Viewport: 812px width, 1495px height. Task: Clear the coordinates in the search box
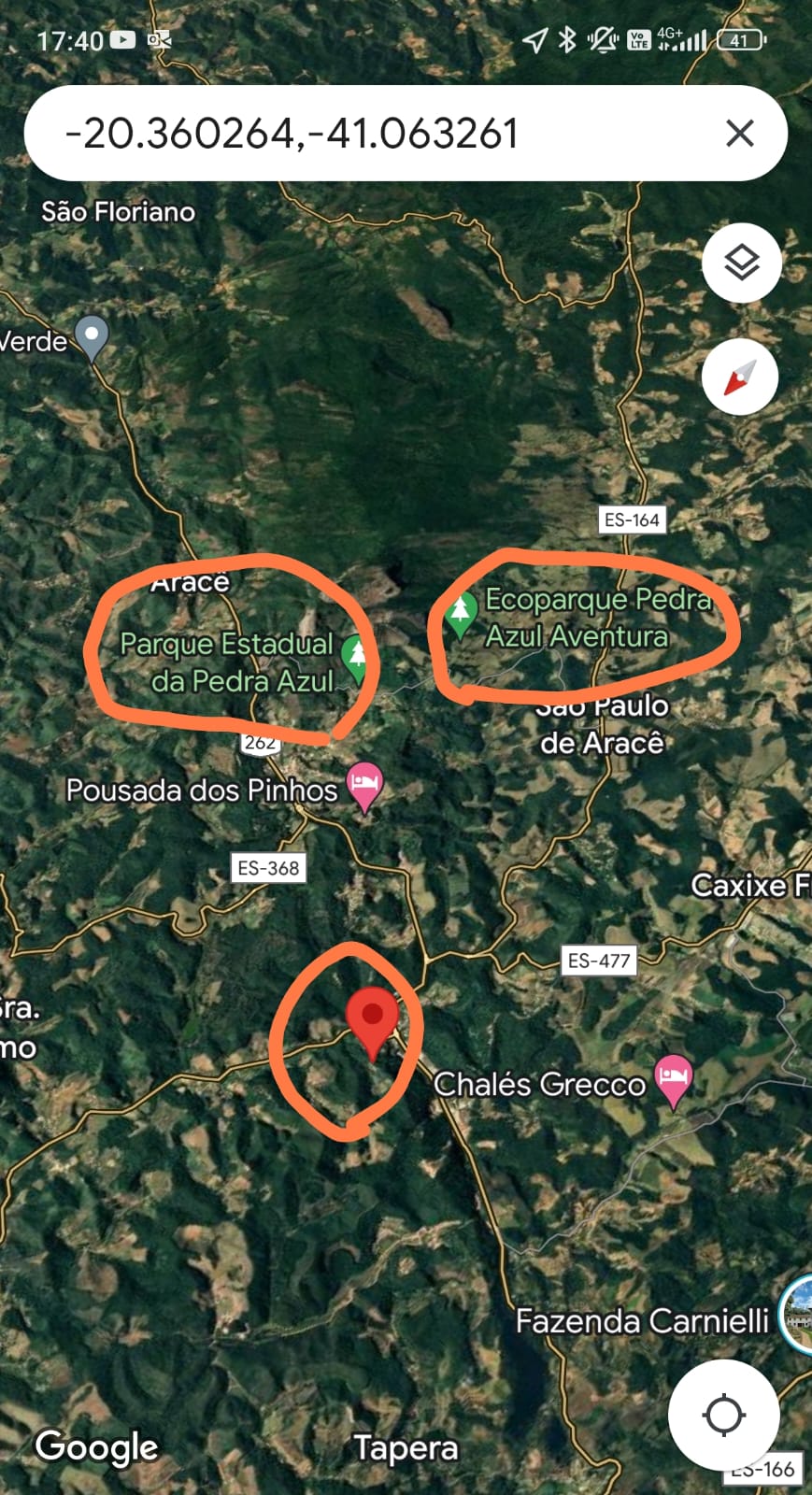(x=739, y=134)
